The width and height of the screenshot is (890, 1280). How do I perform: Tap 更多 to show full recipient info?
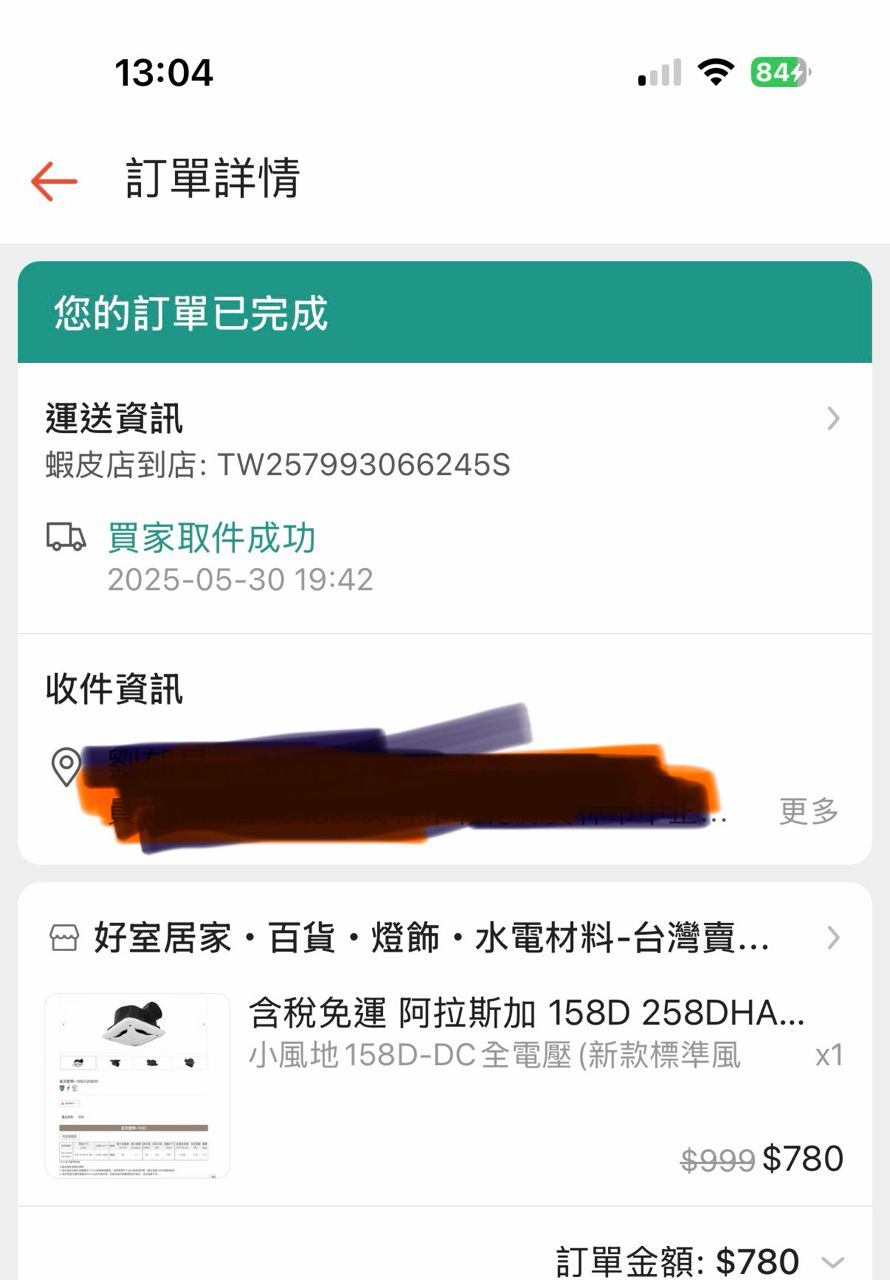coord(808,811)
